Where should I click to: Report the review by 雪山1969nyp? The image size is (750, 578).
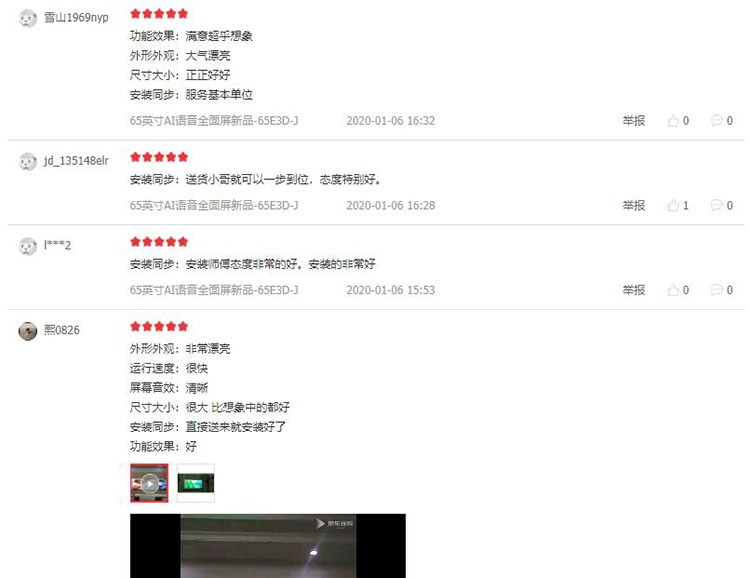[x=634, y=121]
